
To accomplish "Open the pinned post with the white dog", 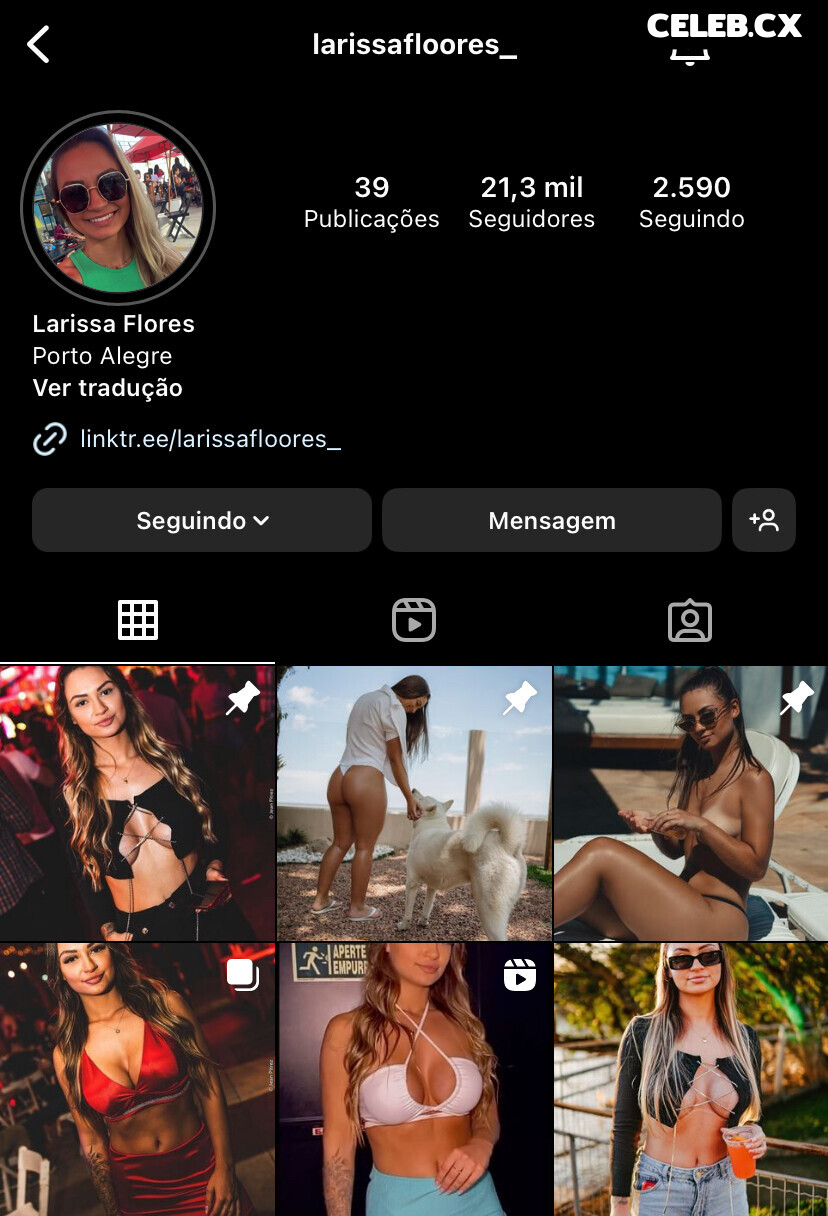I will tap(414, 803).
